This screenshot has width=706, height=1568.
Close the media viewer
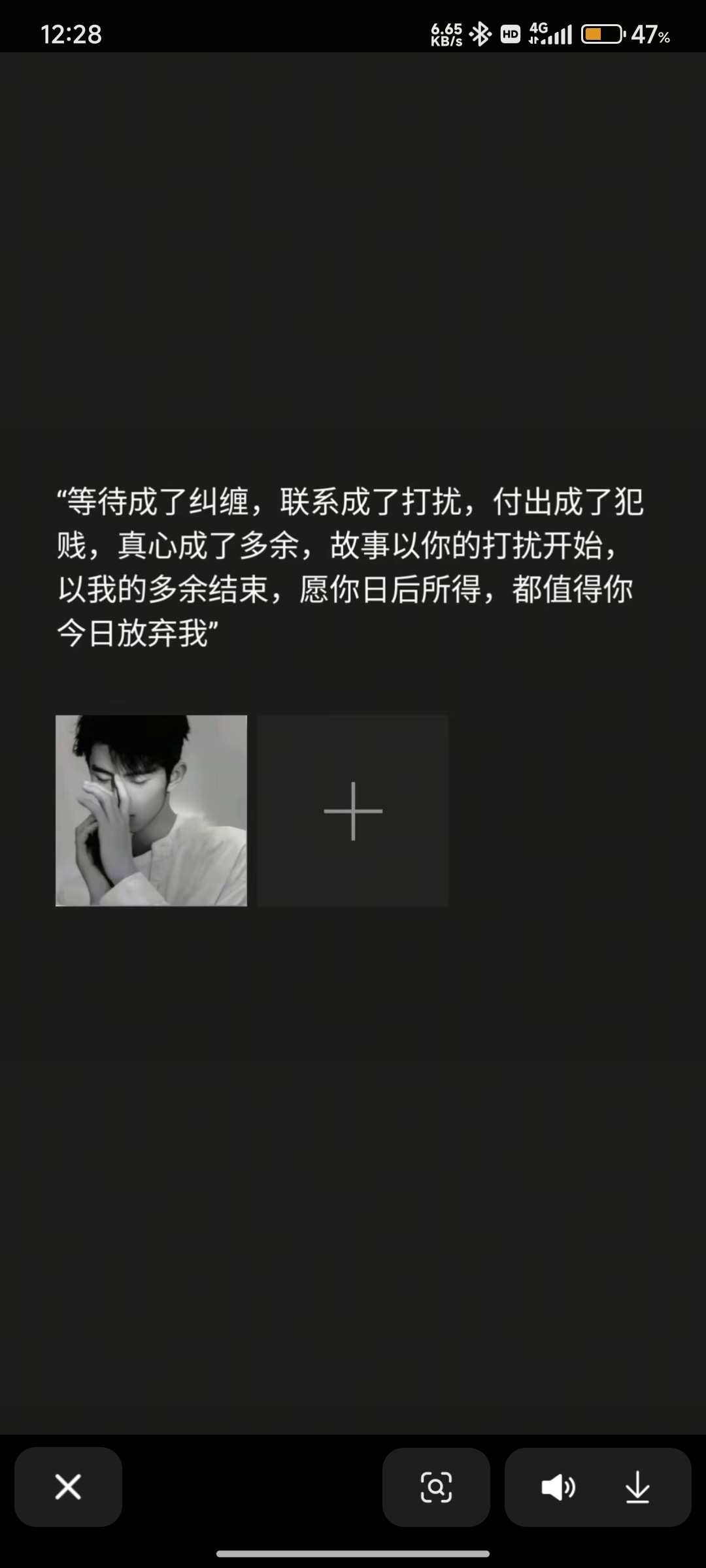coord(68,1487)
